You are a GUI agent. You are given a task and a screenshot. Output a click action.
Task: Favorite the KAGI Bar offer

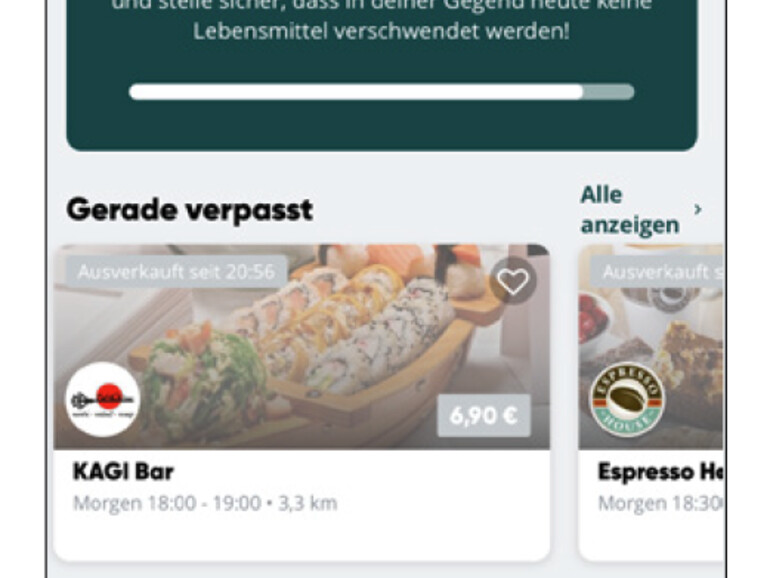(513, 283)
